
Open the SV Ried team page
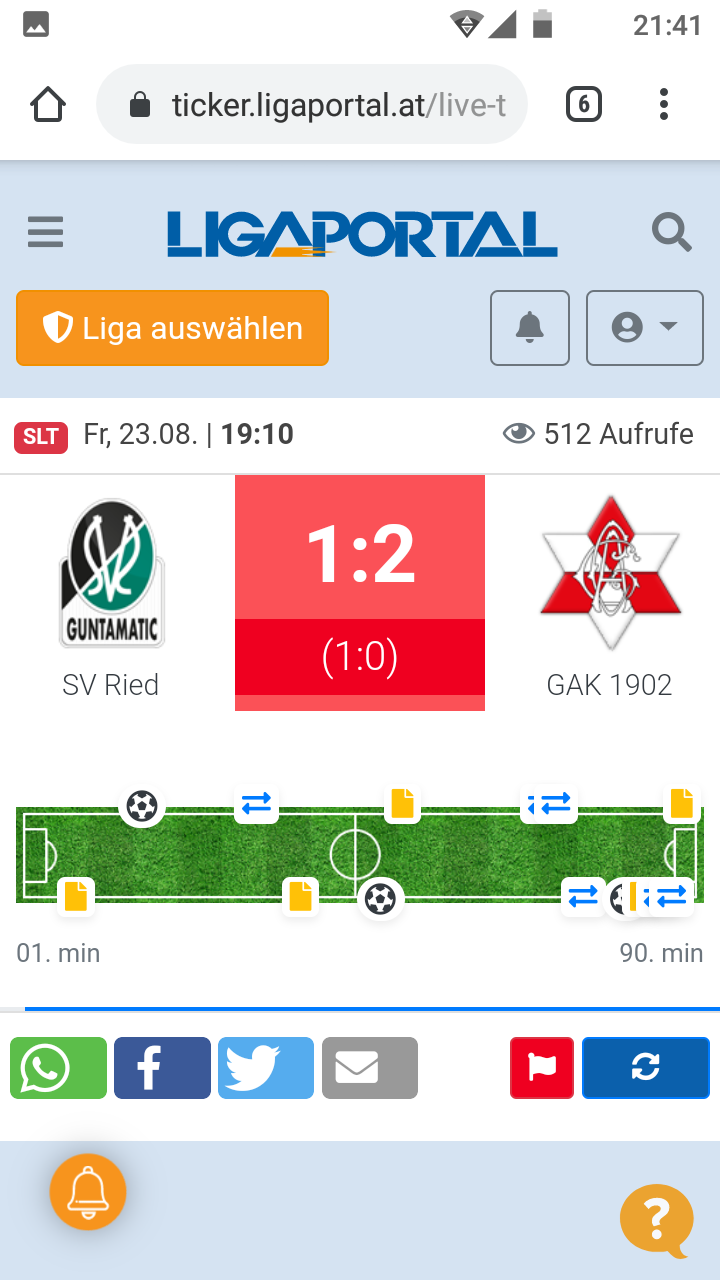(111, 597)
